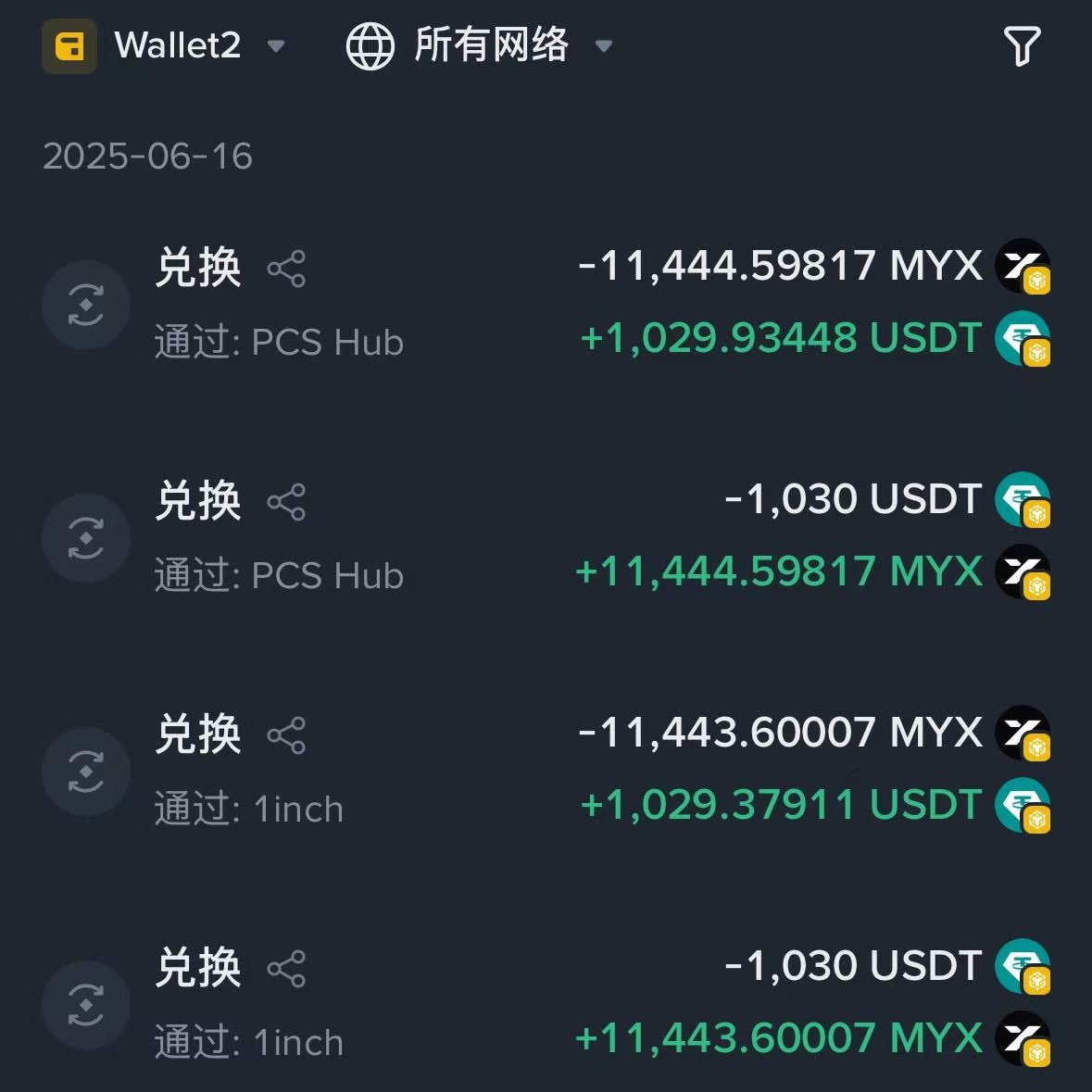The image size is (1092, 1092).
Task: View the 1inch swap receiving +11,443.60007 MYX
Action: coord(546,1004)
